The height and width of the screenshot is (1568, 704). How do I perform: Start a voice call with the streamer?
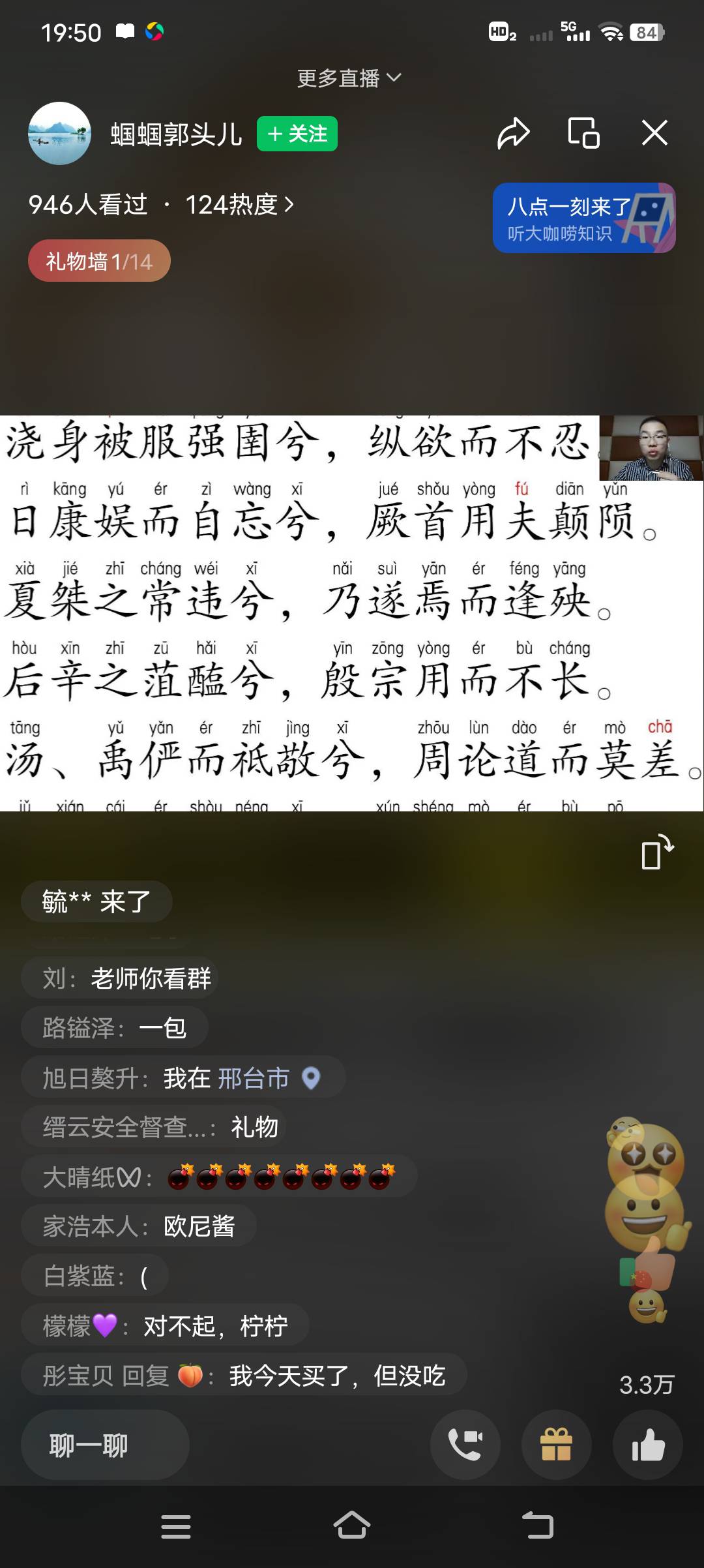(465, 1445)
